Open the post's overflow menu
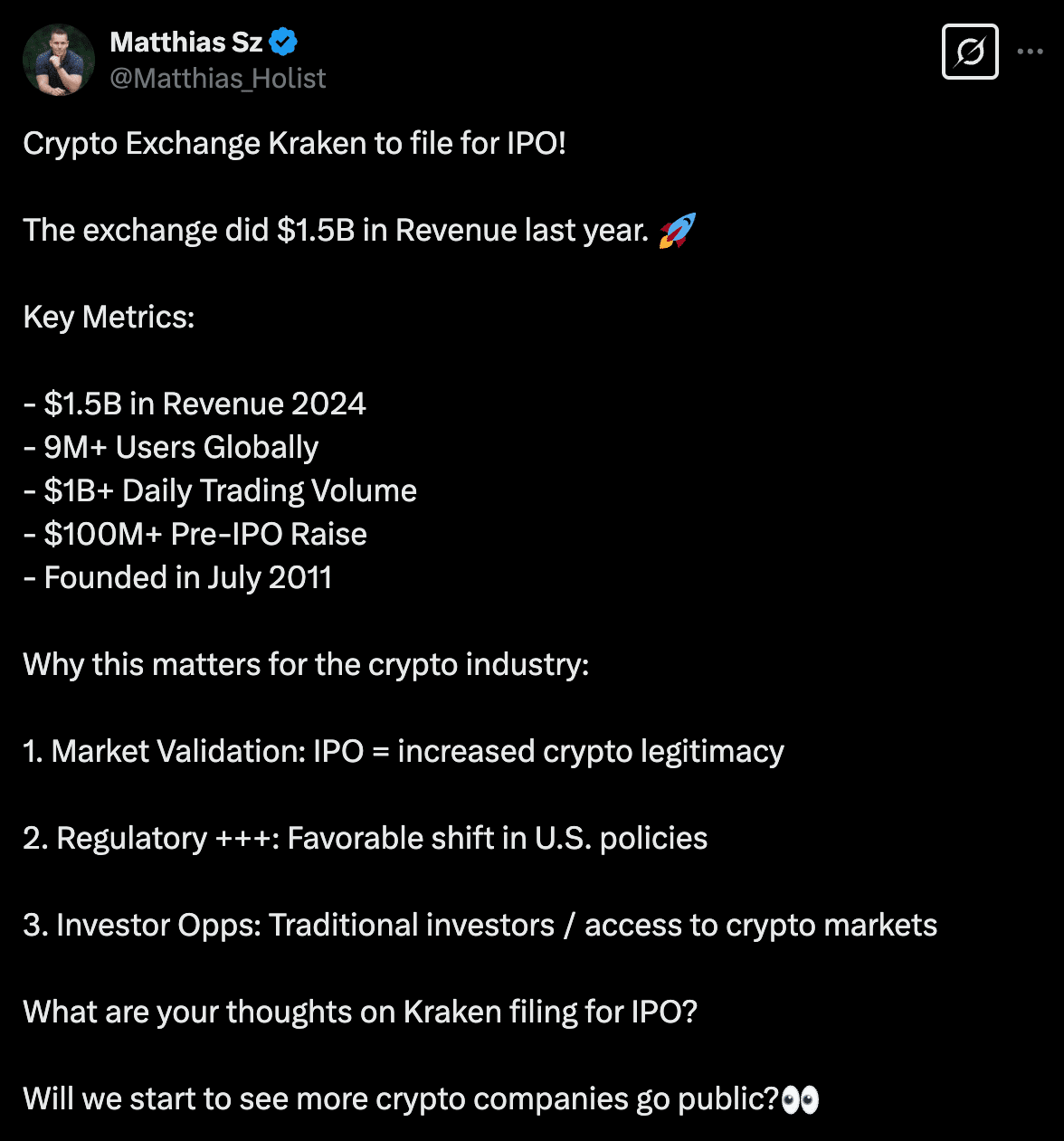Image resolution: width=1064 pixels, height=1141 pixels. coord(1030,52)
